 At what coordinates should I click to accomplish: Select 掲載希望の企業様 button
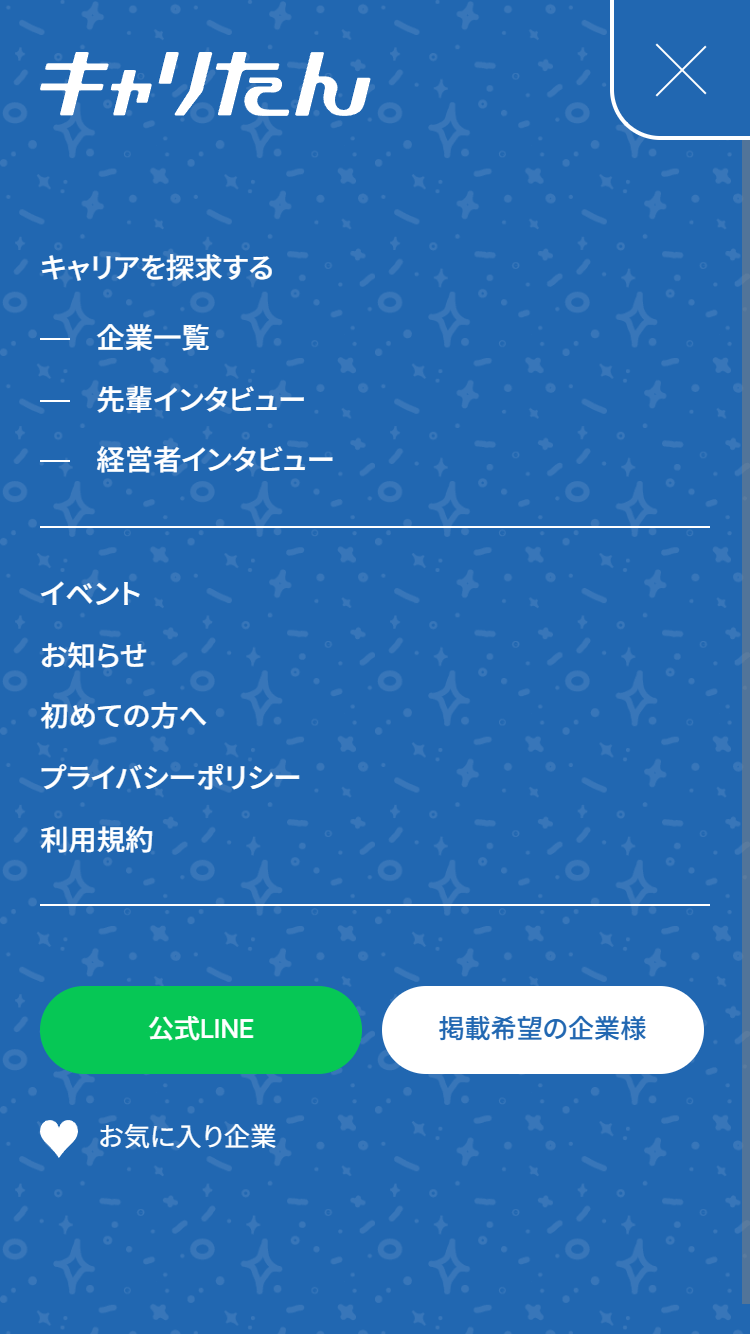543,1030
